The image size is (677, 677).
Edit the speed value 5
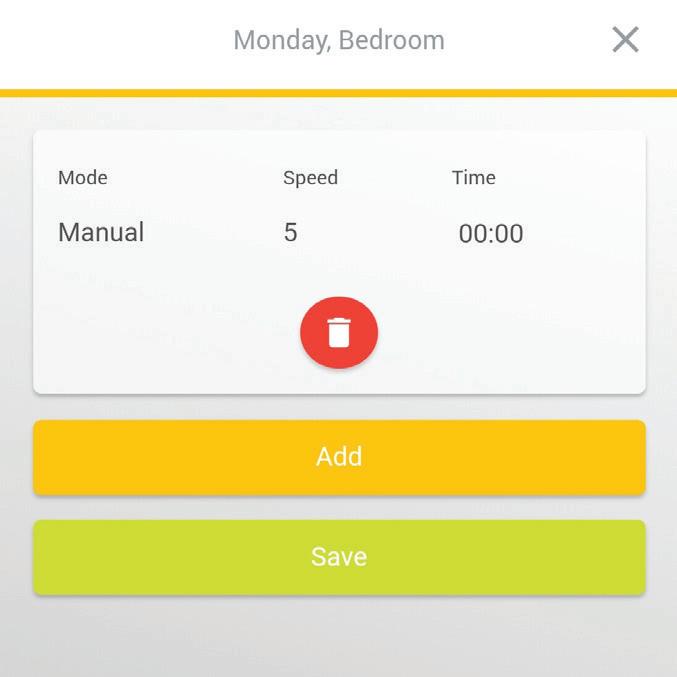tap(290, 233)
